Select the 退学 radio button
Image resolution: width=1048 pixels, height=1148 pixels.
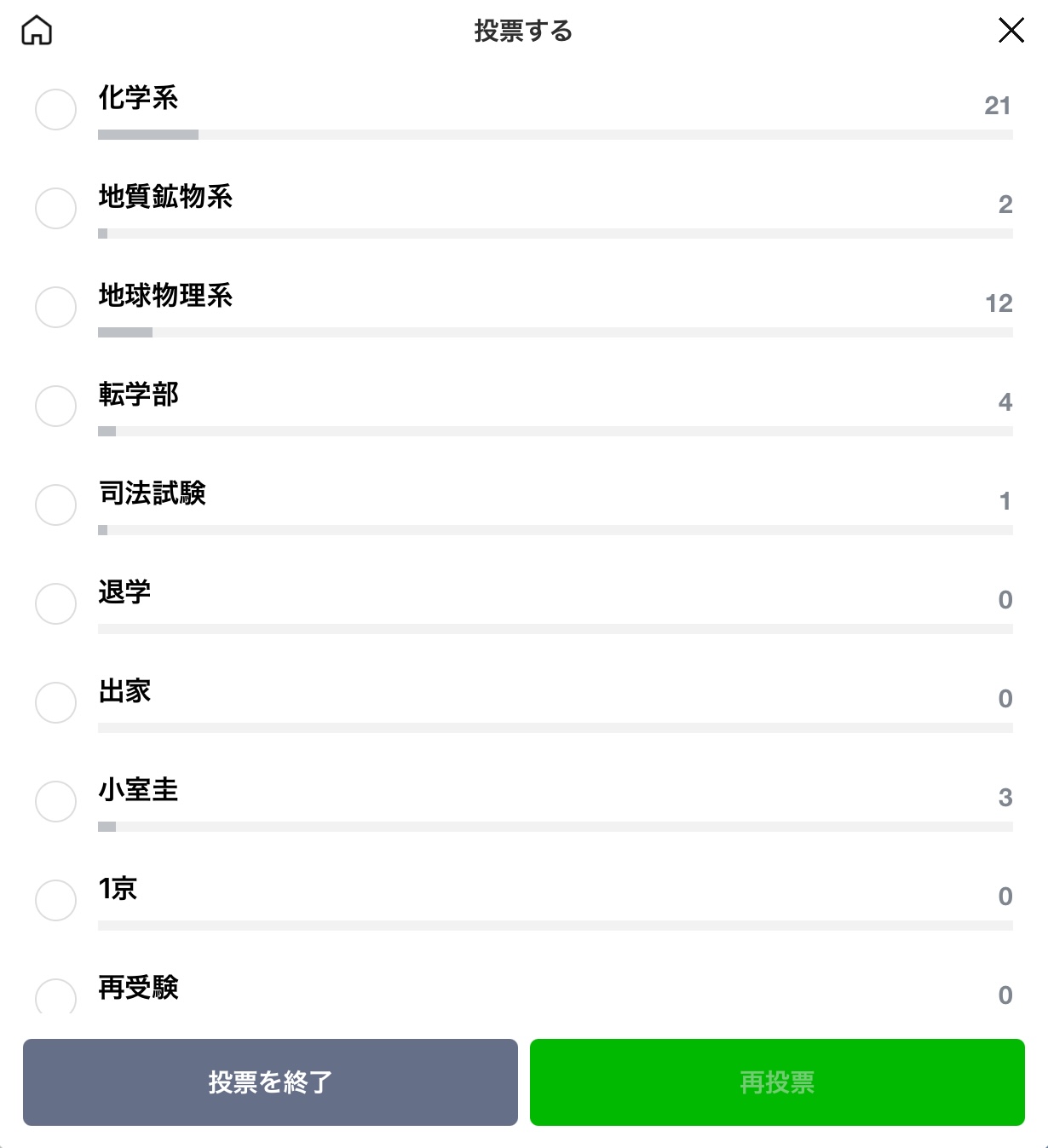pyautogui.click(x=56, y=604)
